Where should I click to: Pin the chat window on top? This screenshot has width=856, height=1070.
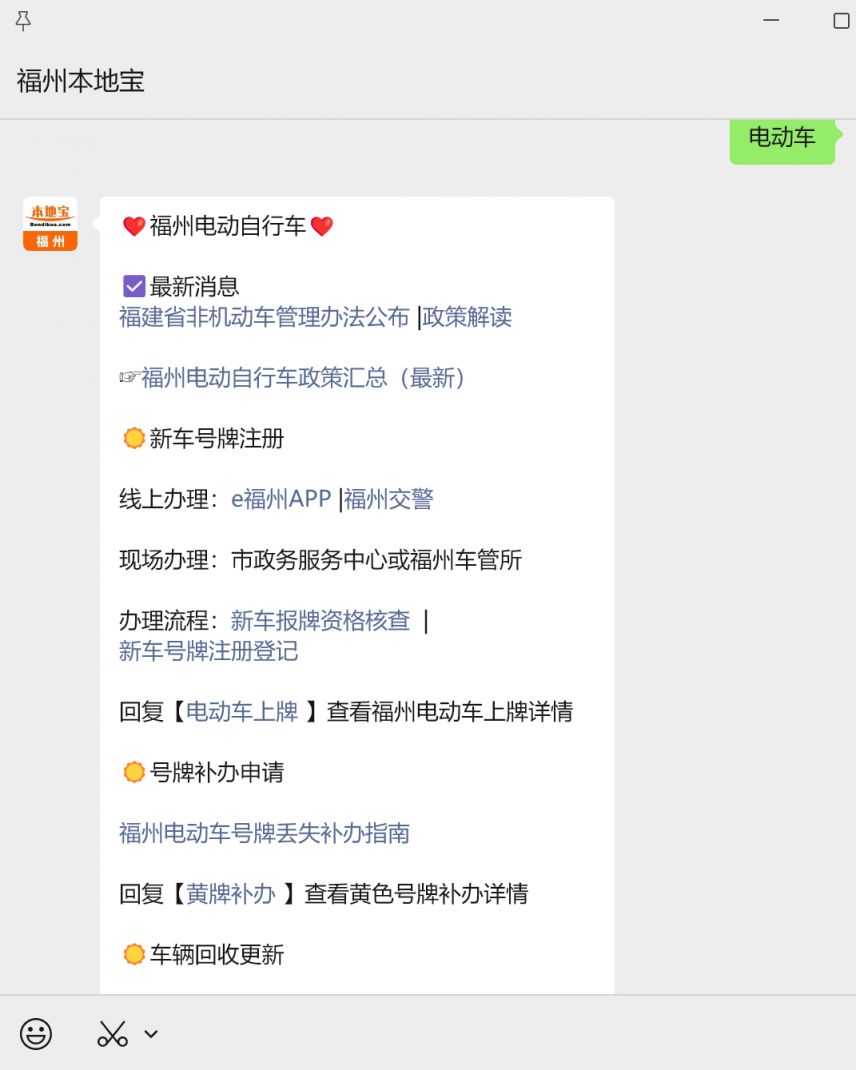click(23, 21)
